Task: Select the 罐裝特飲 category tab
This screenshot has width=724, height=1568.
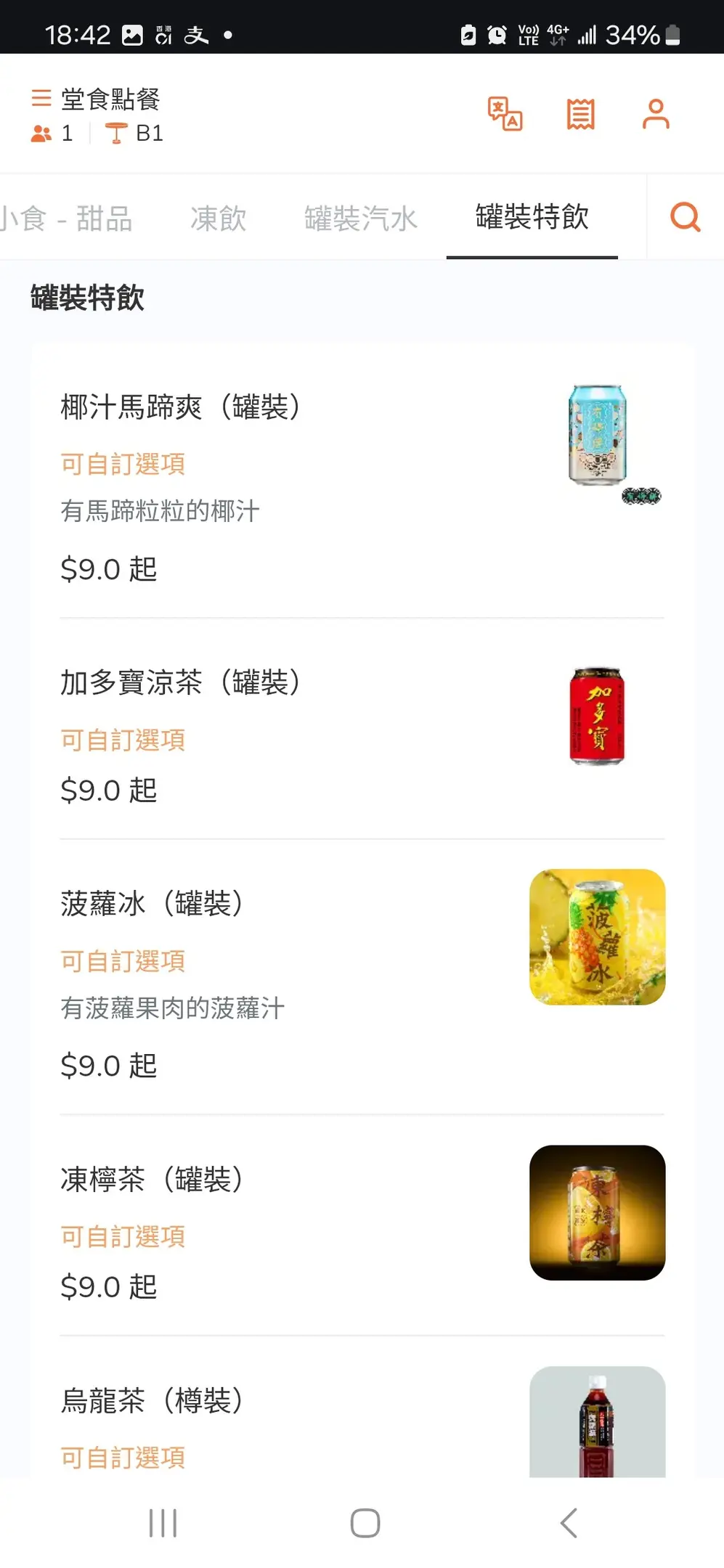Action: [532, 216]
